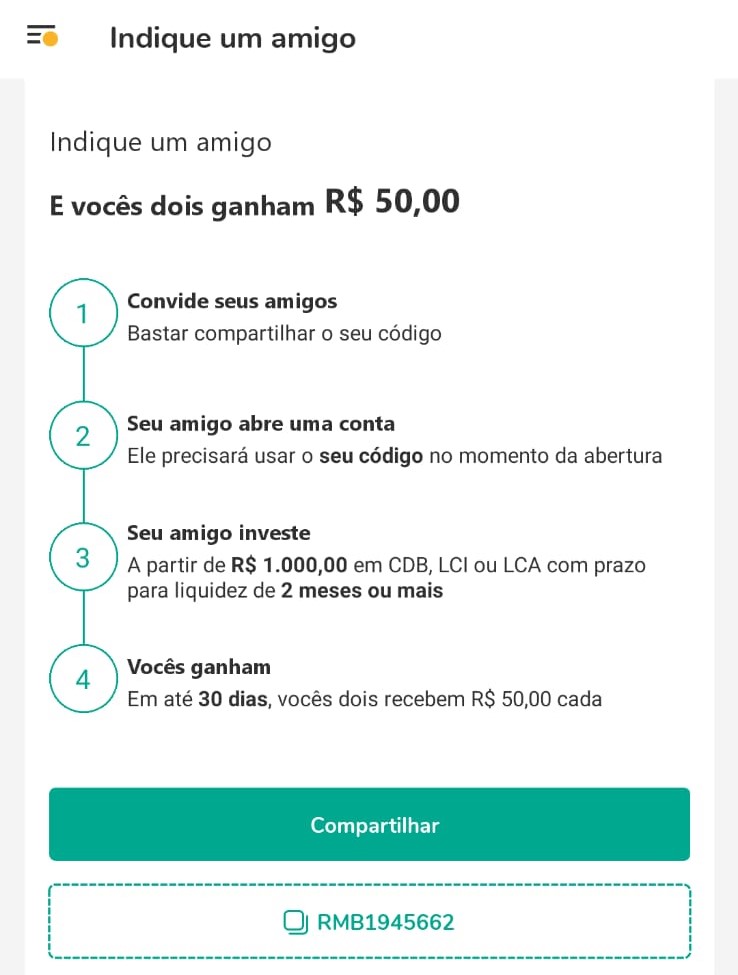
Task: Click the bold R$ 50,00 reward text
Action: pyautogui.click(x=394, y=200)
